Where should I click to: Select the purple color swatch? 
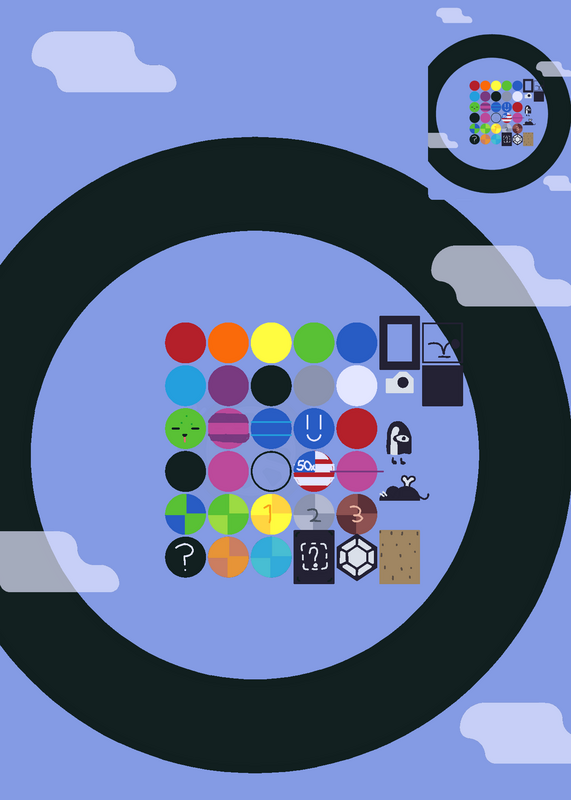pyautogui.click(x=228, y=386)
